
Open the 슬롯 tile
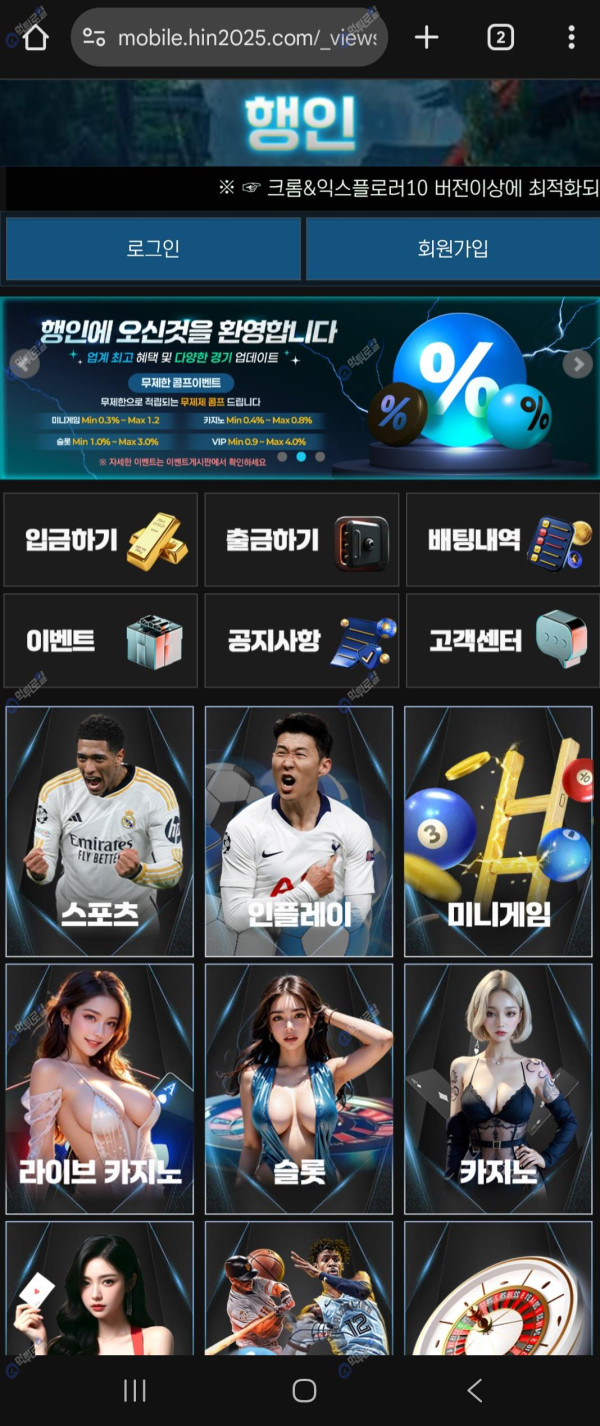point(299,1090)
